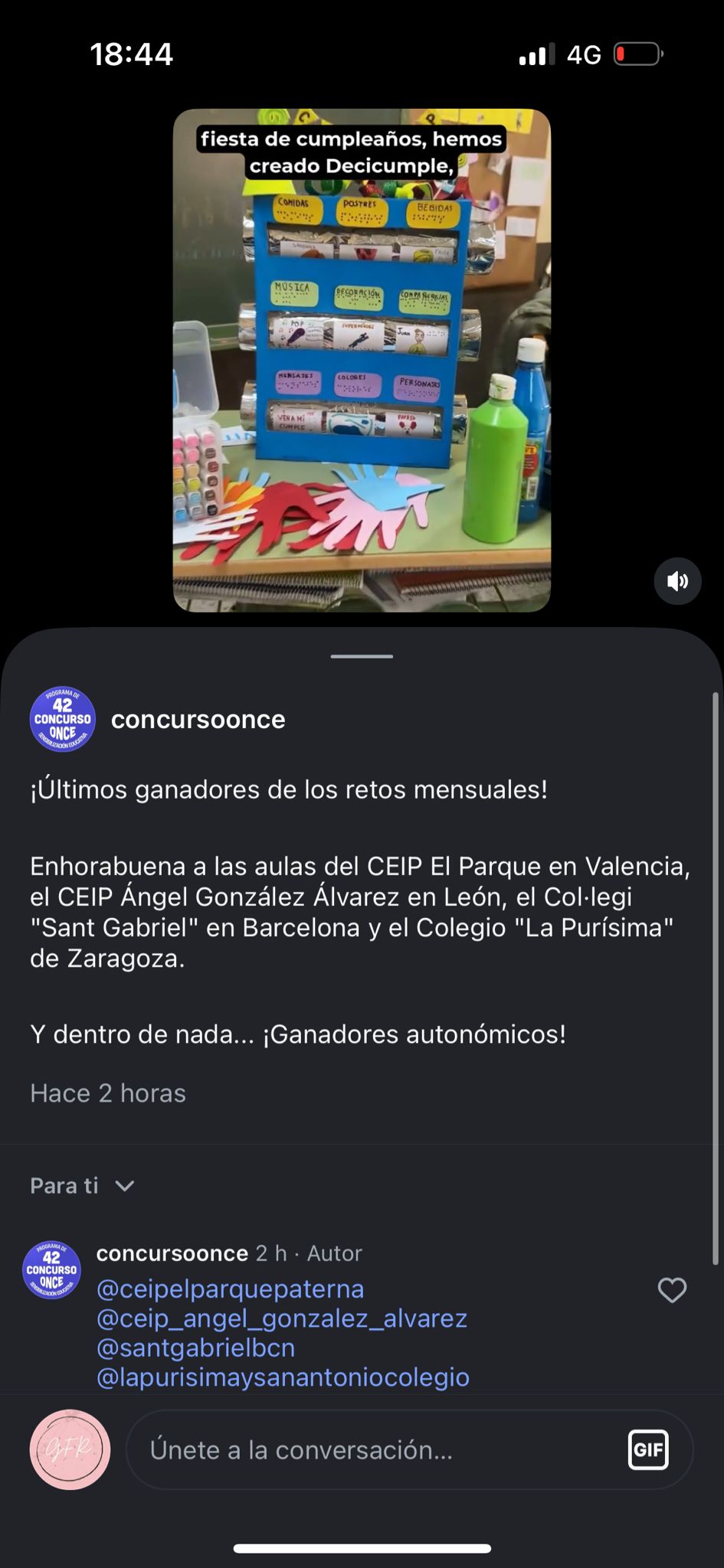The height and width of the screenshot is (1568, 724).
Task: Like the concursoonce author comment
Action: coord(672,1290)
